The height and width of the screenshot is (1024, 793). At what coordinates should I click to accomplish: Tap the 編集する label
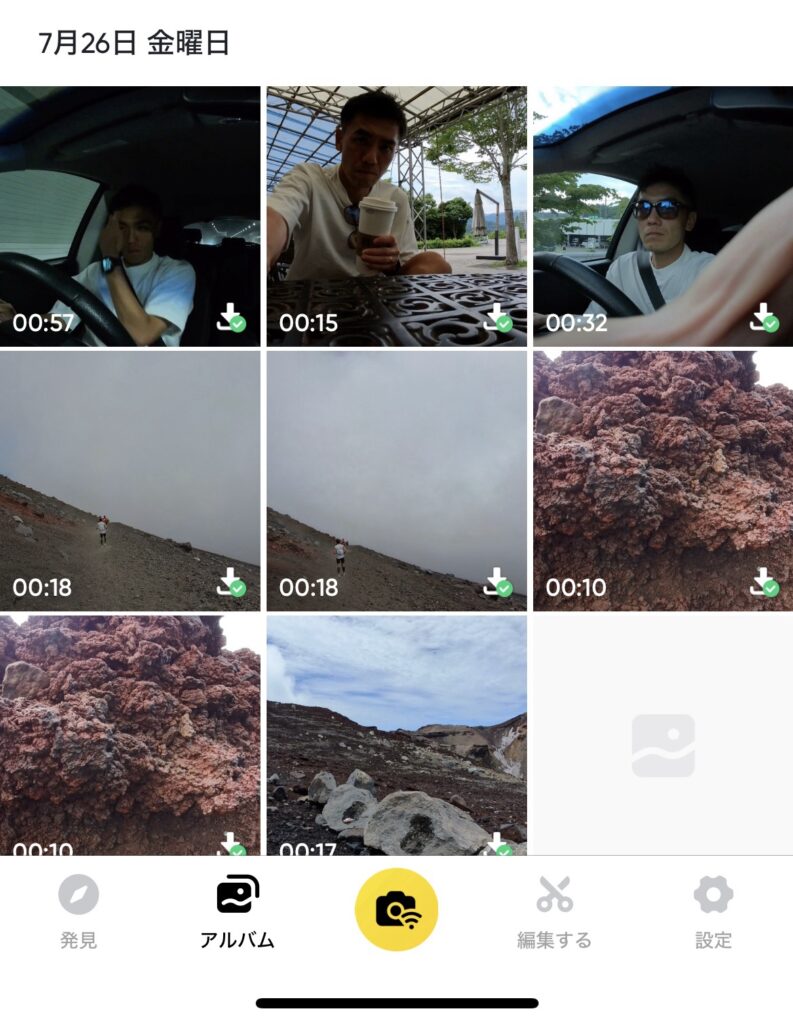point(553,938)
